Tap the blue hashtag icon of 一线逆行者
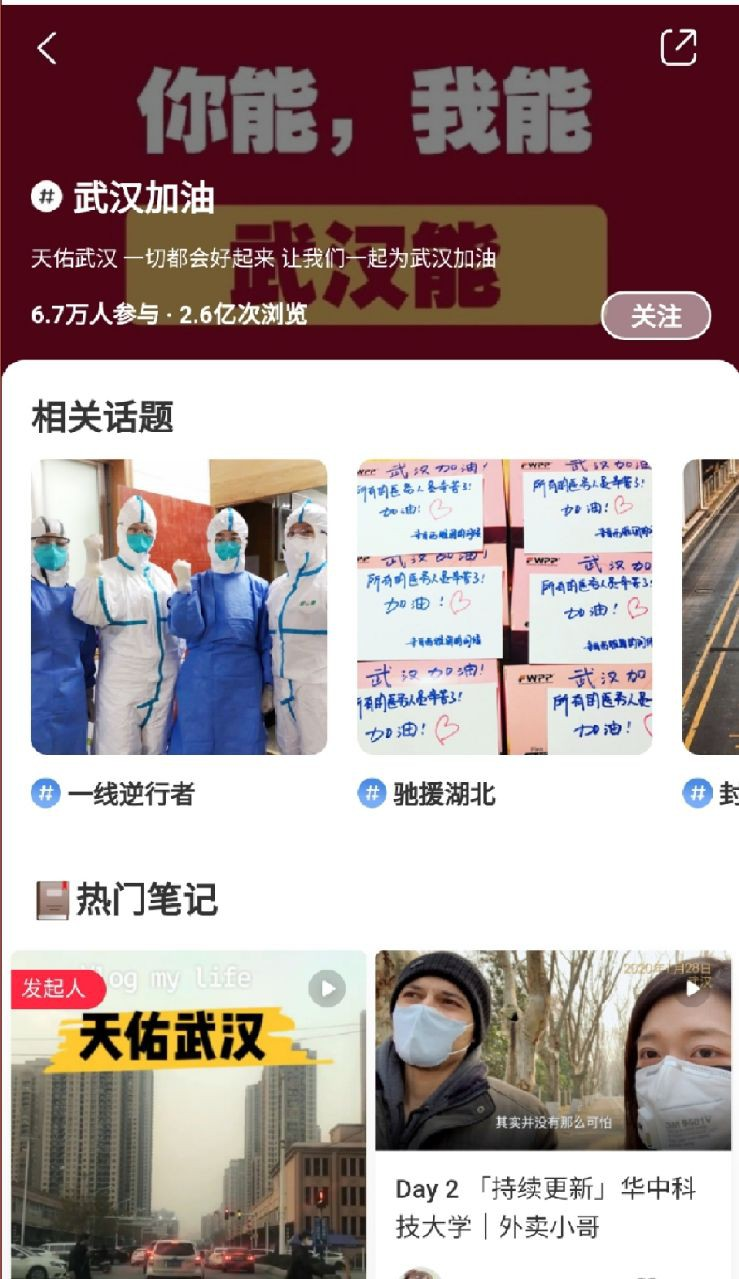739x1279 pixels. [x=45, y=794]
